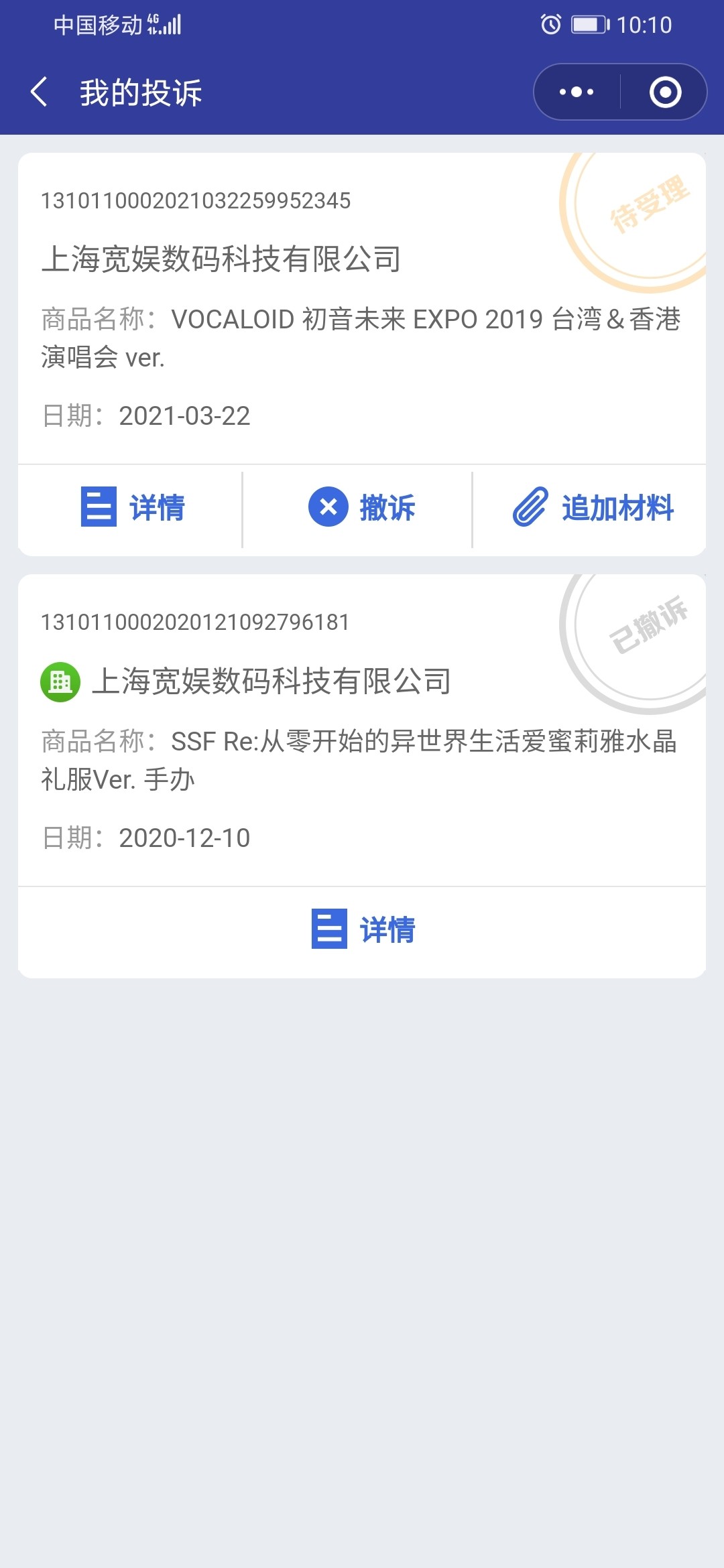Image resolution: width=724 pixels, height=1568 pixels.
Task: Add materials via 追加材料
Action: (593, 507)
